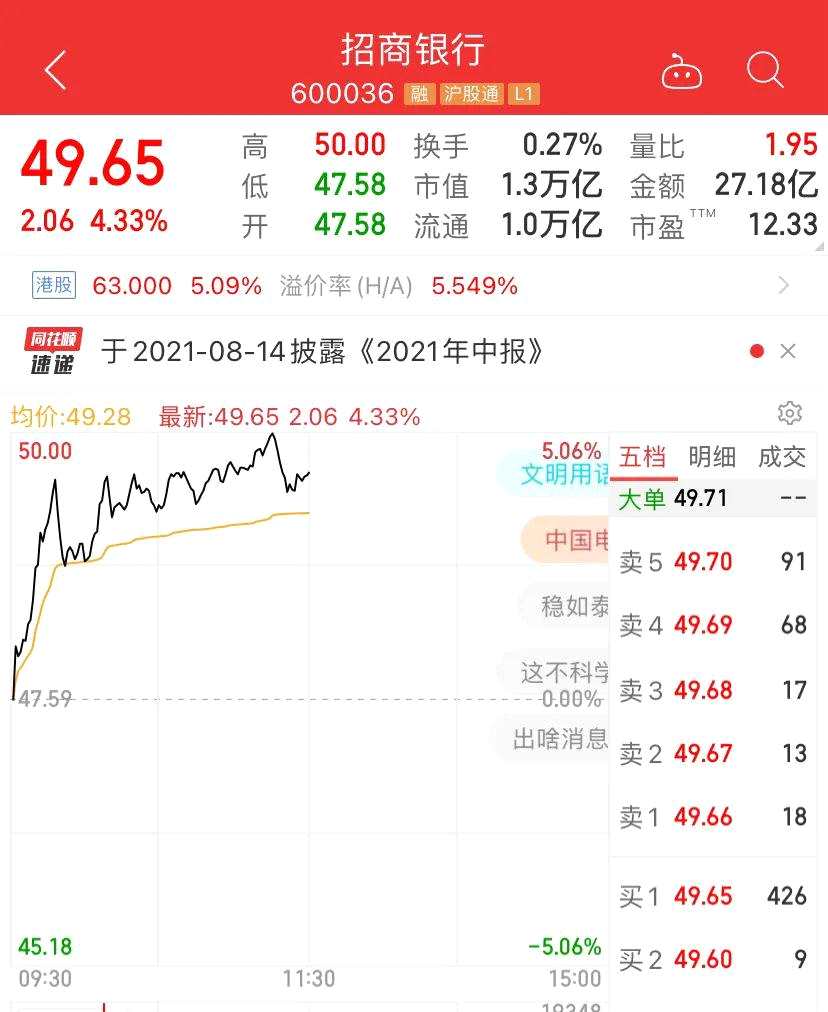
Task: Switch to the 五档 tab
Action: (642, 457)
